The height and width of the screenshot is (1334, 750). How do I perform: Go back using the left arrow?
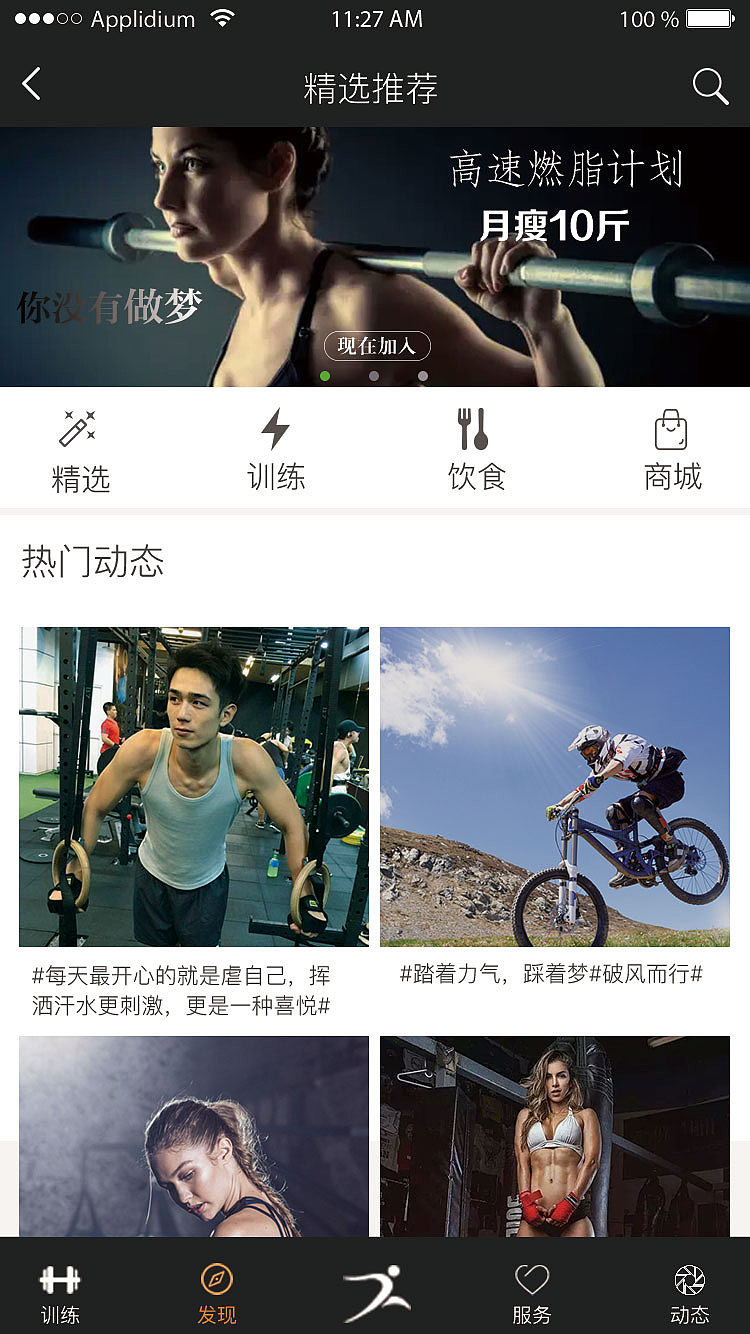coord(30,84)
